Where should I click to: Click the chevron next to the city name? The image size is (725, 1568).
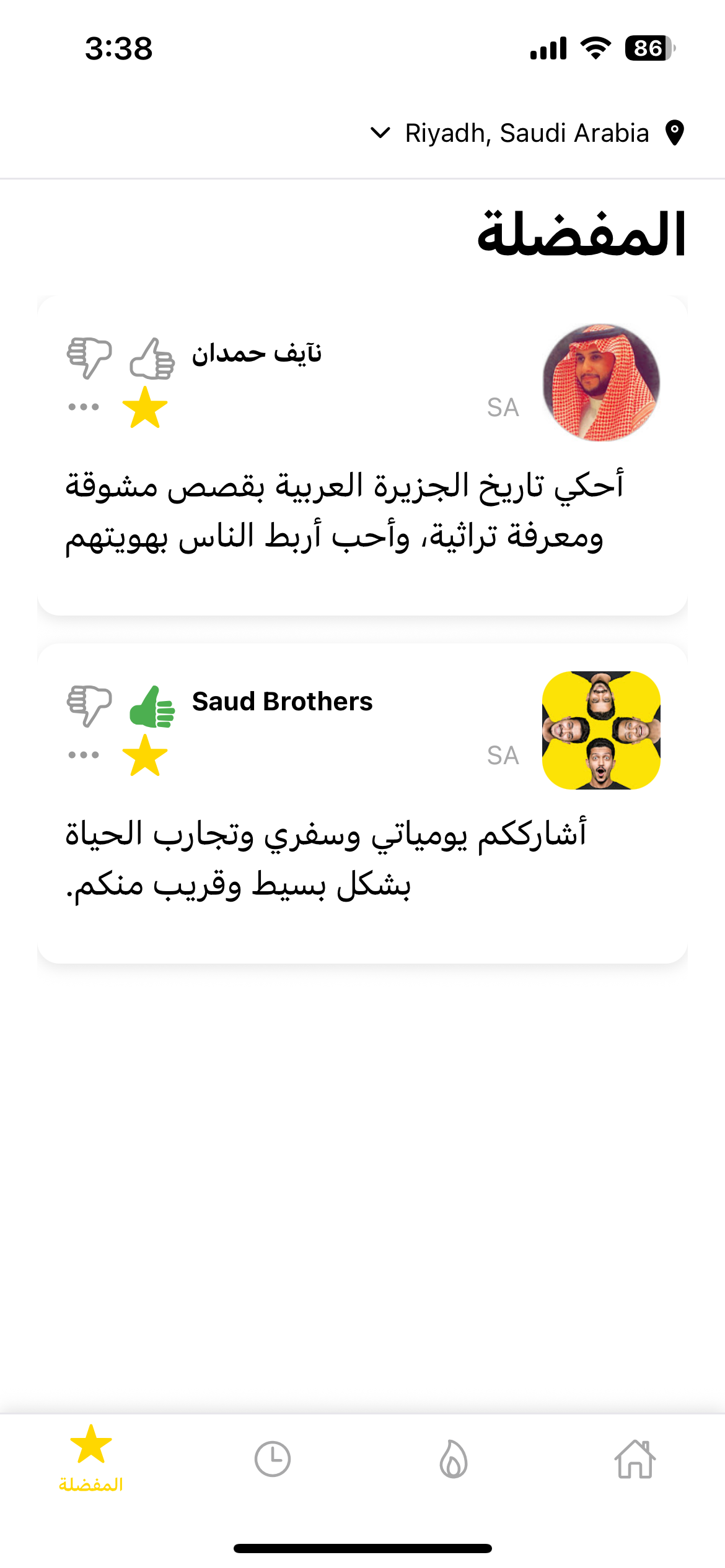tap(380, 133)
